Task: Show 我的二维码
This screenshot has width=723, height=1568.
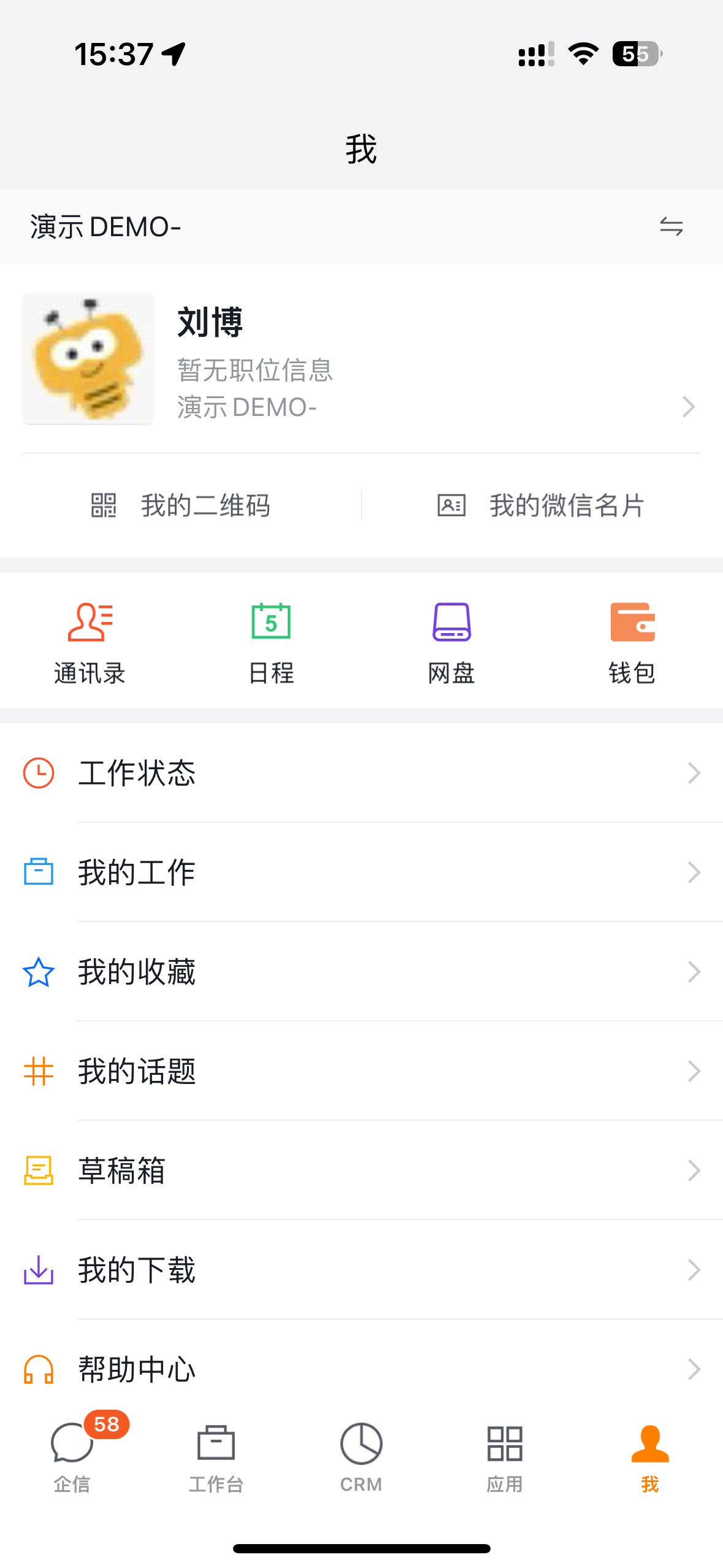Action: point(181,505)
